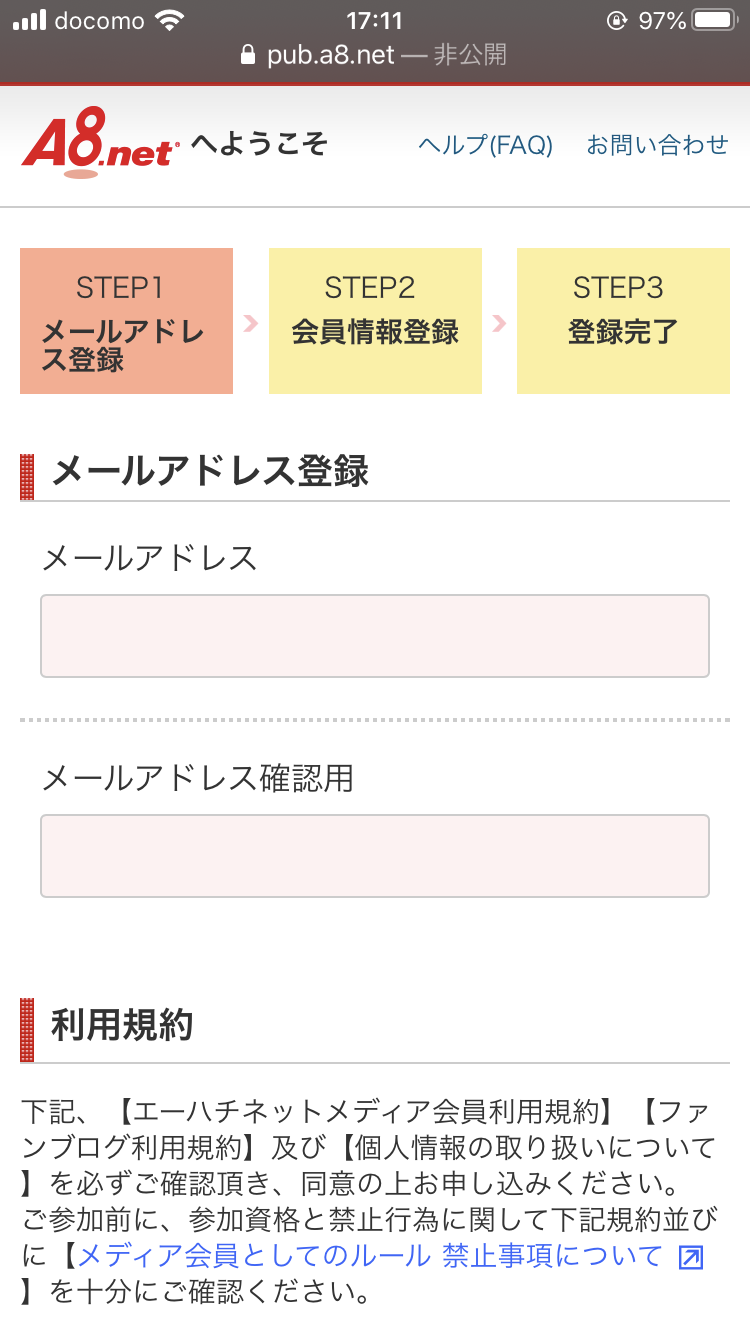Screen dimensions: 750x1334
Task: Tap the メールアドレス input field
Action: click(375, 636)
